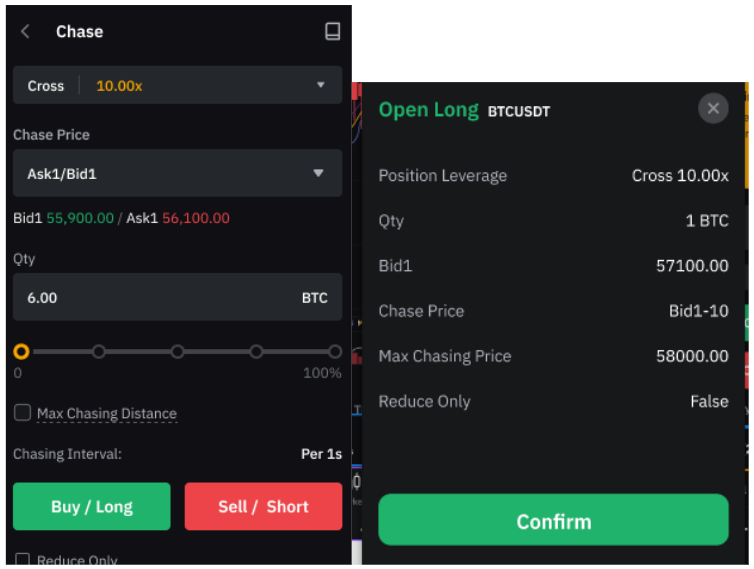Open the Ask1/Bid1 chase price dropdown

click(x=177, y=173)
